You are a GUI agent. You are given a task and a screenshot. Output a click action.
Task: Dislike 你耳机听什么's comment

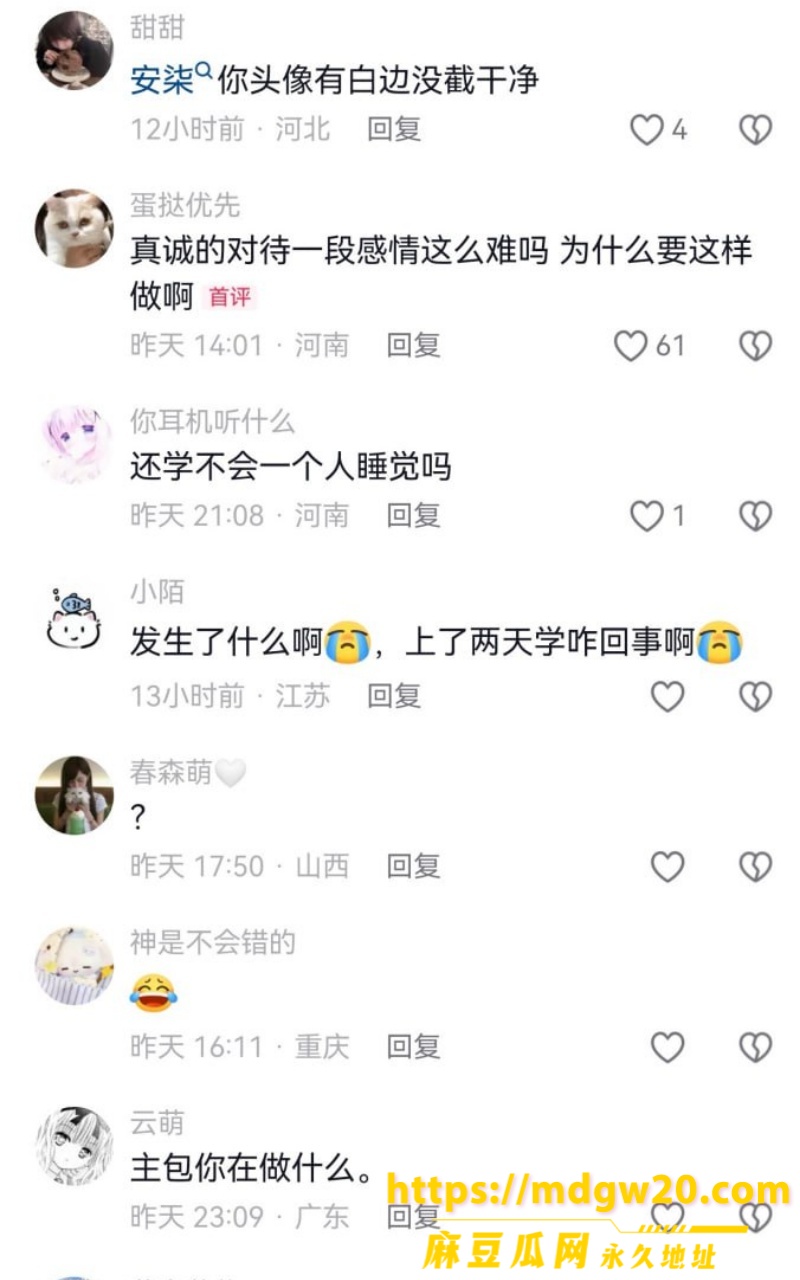click(x=755, y=516)
